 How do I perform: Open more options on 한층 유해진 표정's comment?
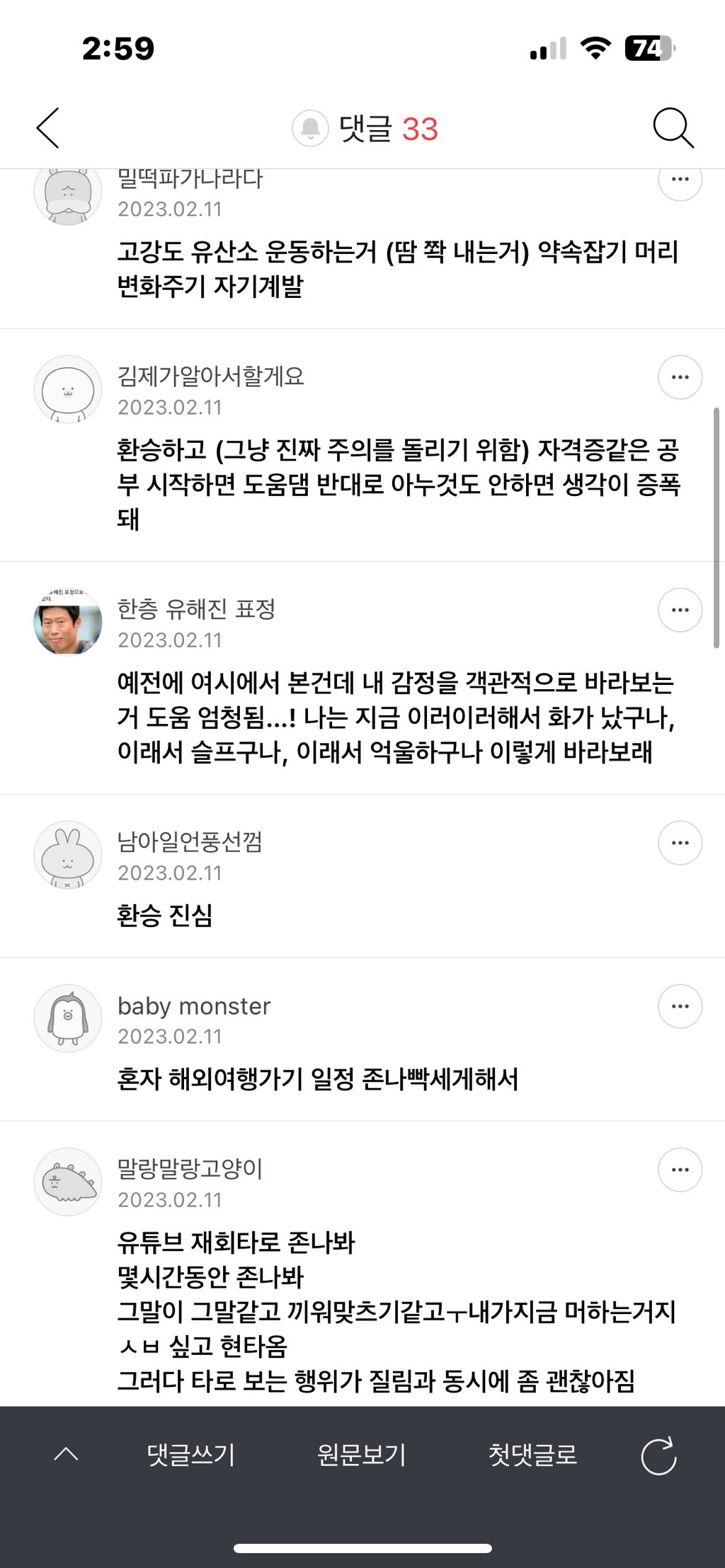pyautogui.click(x=680, y=610)
